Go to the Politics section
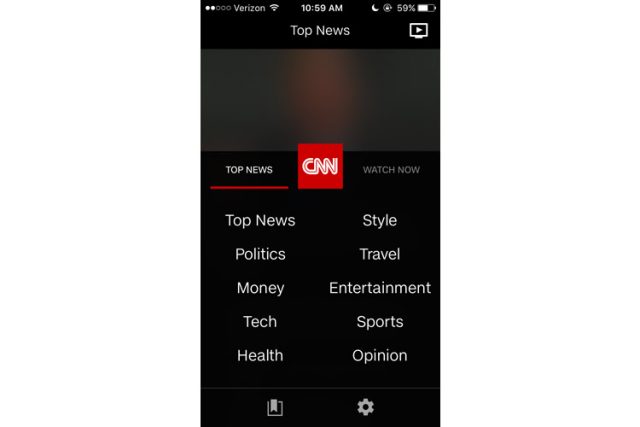The image size is (640, 427). [x=260, y=254]
